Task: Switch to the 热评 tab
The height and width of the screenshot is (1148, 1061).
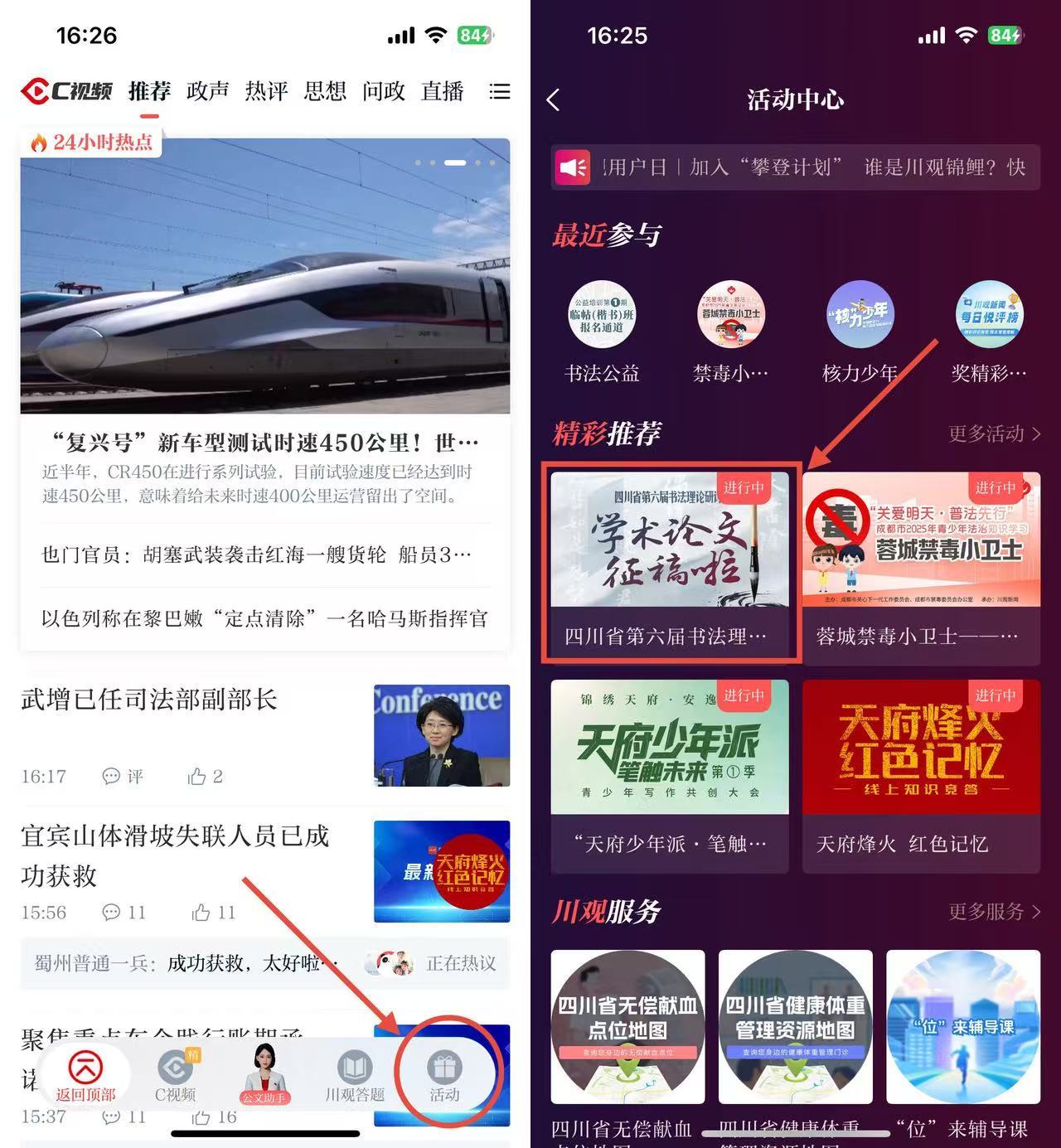Action: click(x=266, y=91)
